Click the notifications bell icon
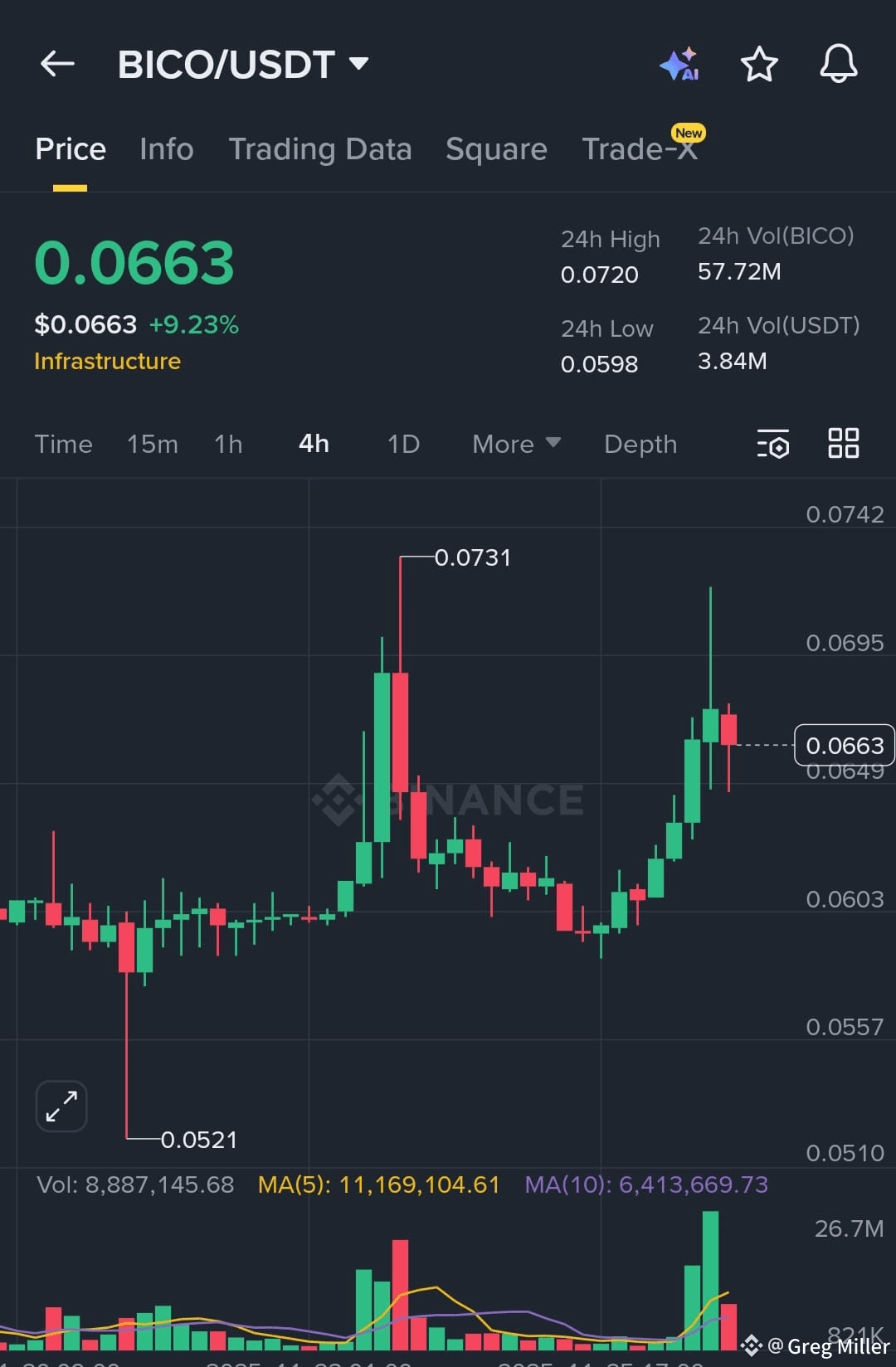This screenshot has width=896, height=1367. 838,64
